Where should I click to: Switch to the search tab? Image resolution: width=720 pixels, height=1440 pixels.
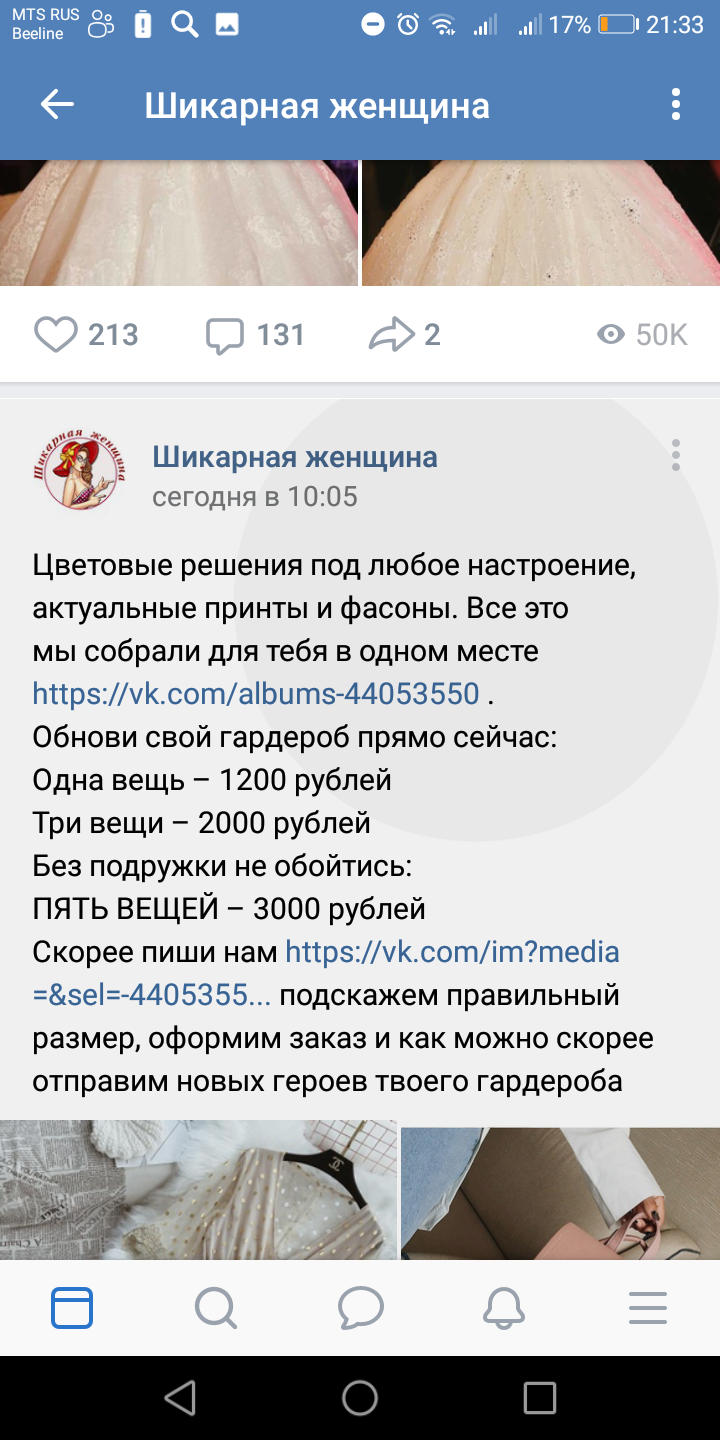(x=215, y=1307)
